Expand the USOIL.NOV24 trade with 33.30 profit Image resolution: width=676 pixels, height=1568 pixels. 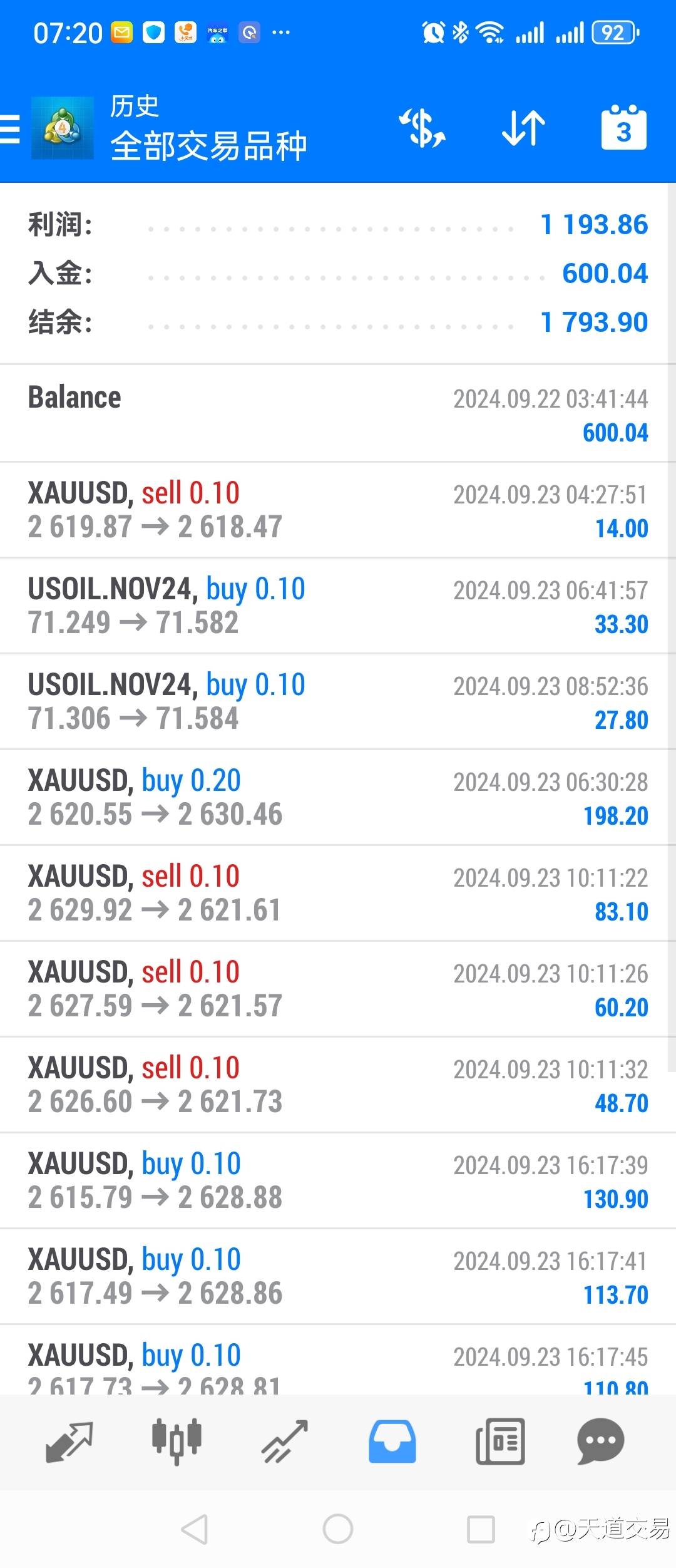[338, 606]
